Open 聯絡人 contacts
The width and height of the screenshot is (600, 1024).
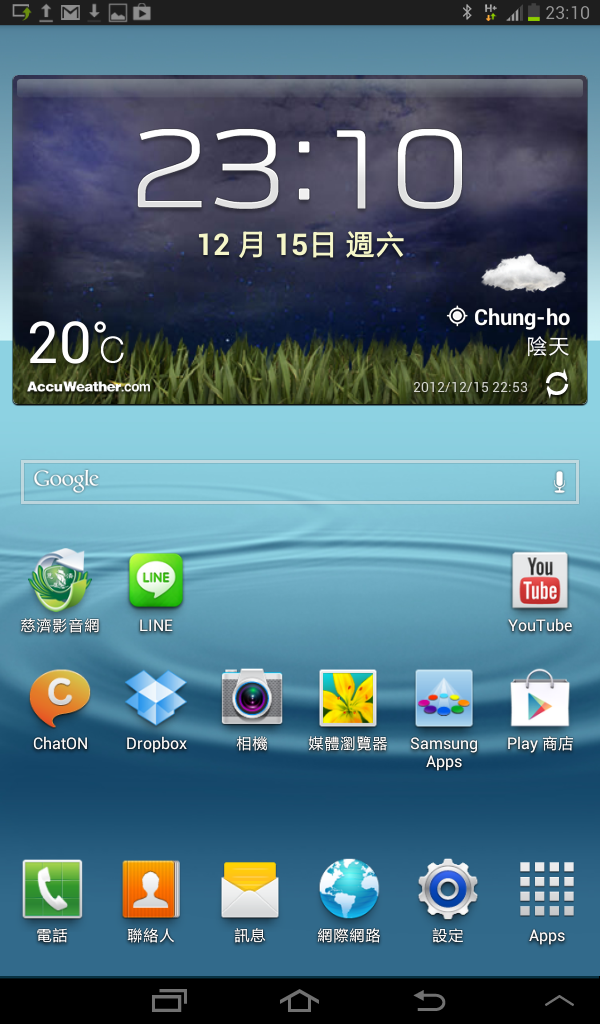(151, 890)
